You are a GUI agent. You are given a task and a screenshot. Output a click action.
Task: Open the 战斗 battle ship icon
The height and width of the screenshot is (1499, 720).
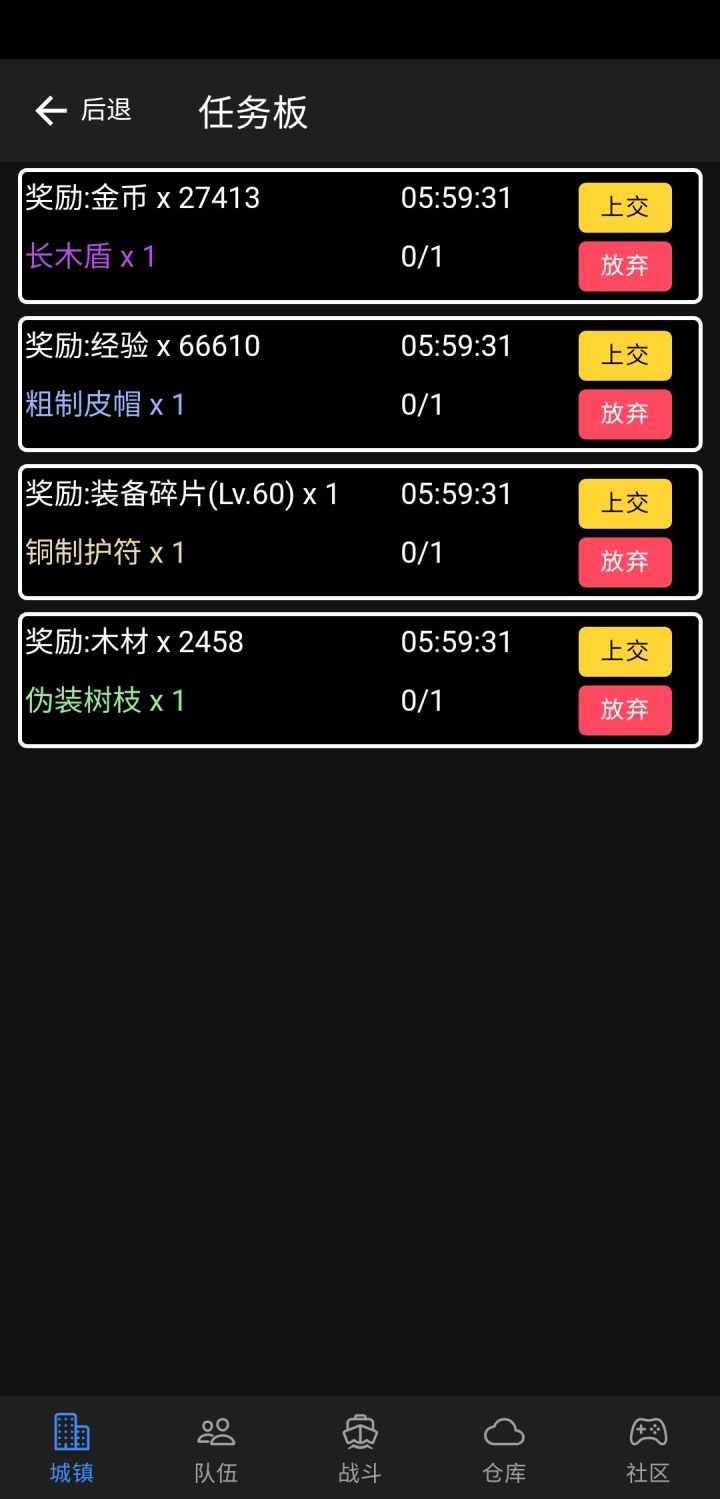359,1434
